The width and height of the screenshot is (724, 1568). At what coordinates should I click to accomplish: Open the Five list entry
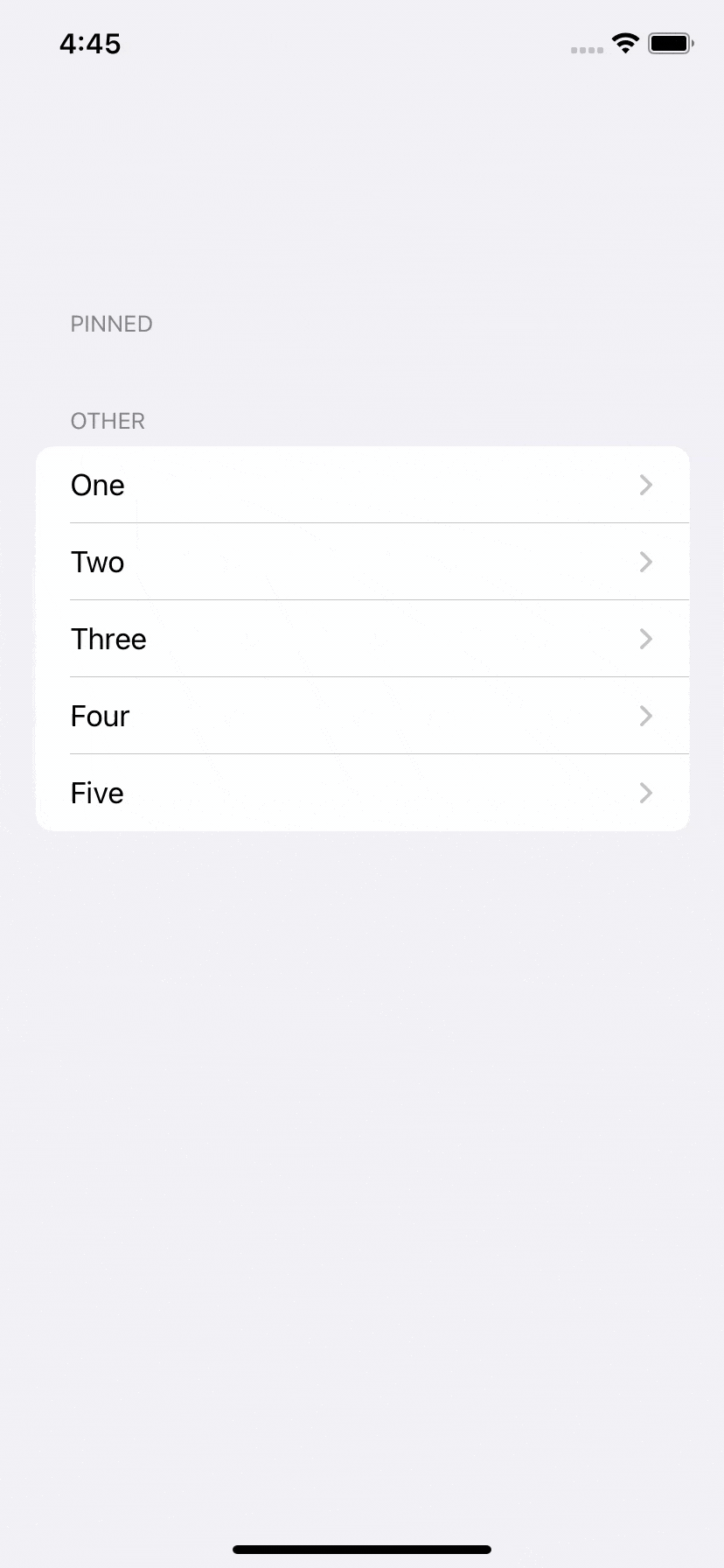(x=362, y=793)
